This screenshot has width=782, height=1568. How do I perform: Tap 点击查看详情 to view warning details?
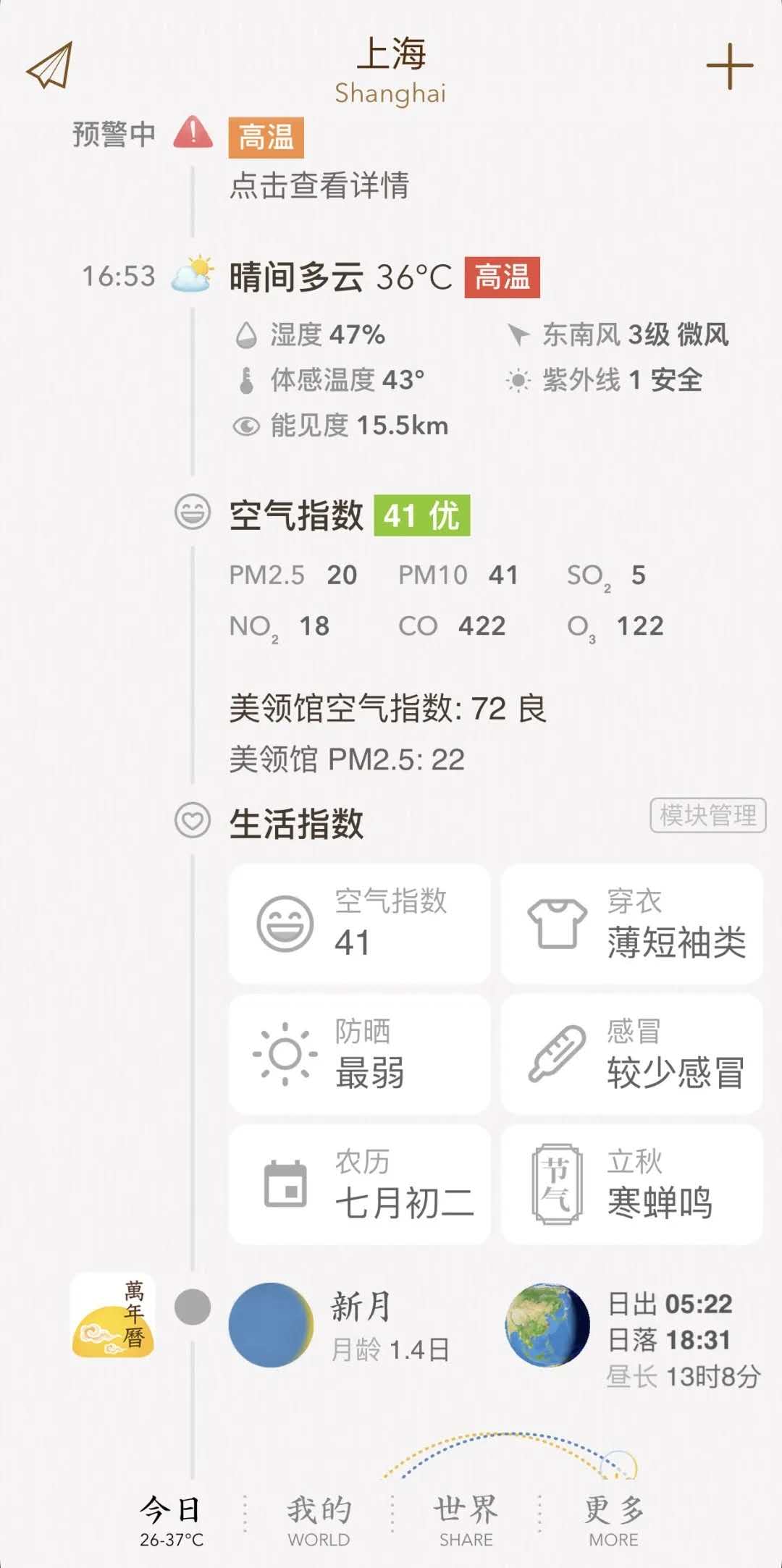point(319,185)
